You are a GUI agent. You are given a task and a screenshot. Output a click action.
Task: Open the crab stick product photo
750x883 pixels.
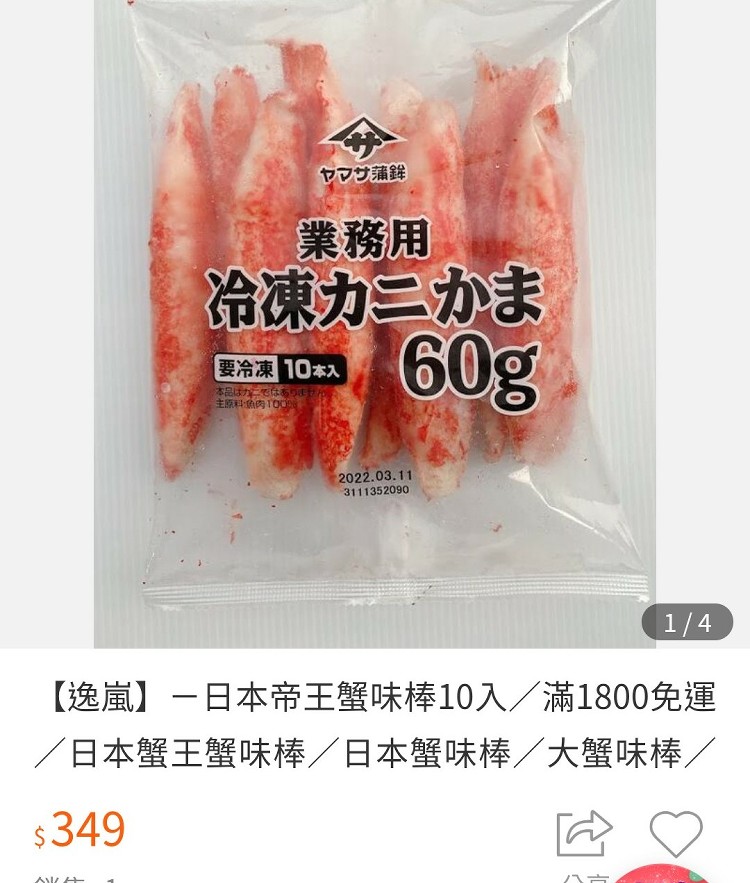click(x=375, y=320)
